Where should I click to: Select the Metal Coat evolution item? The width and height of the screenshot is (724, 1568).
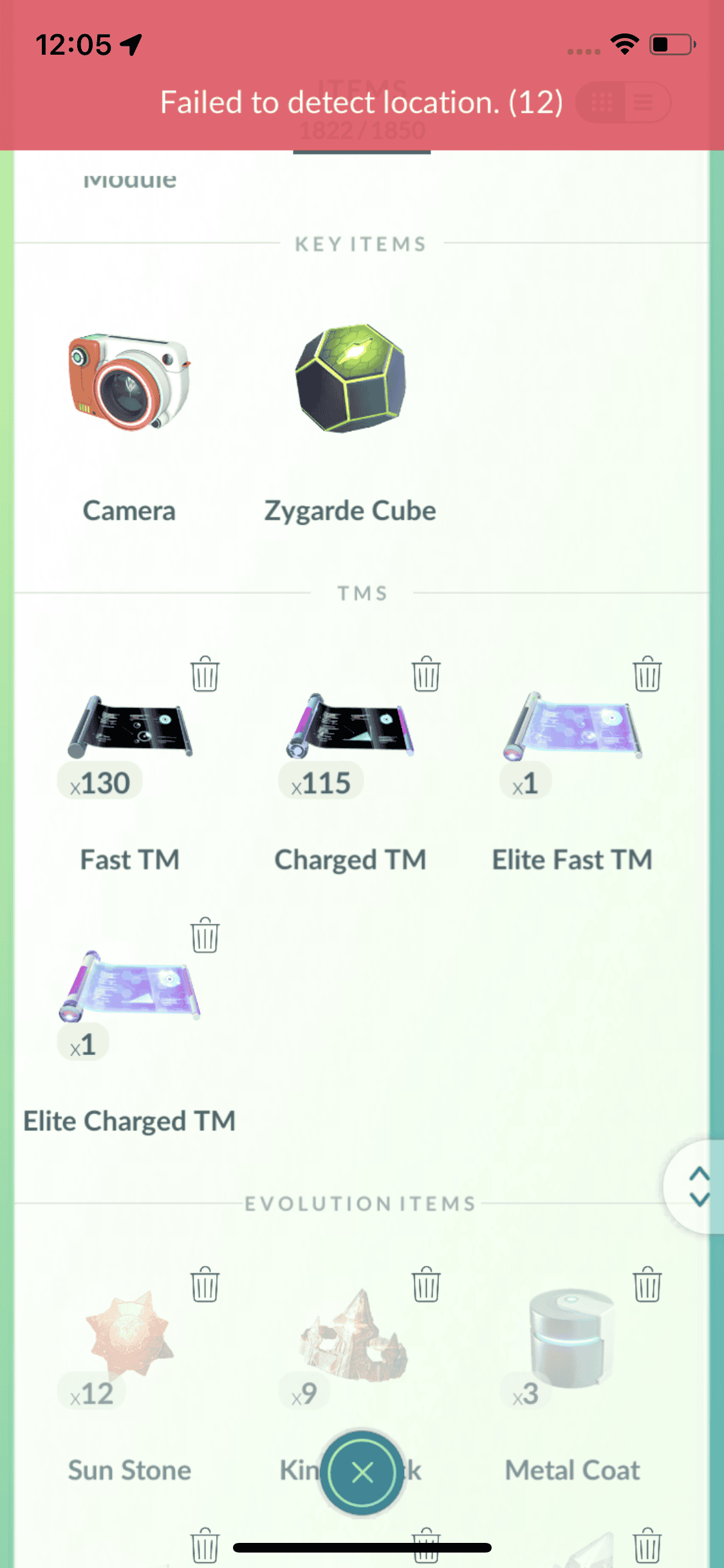coord(572,1336)
